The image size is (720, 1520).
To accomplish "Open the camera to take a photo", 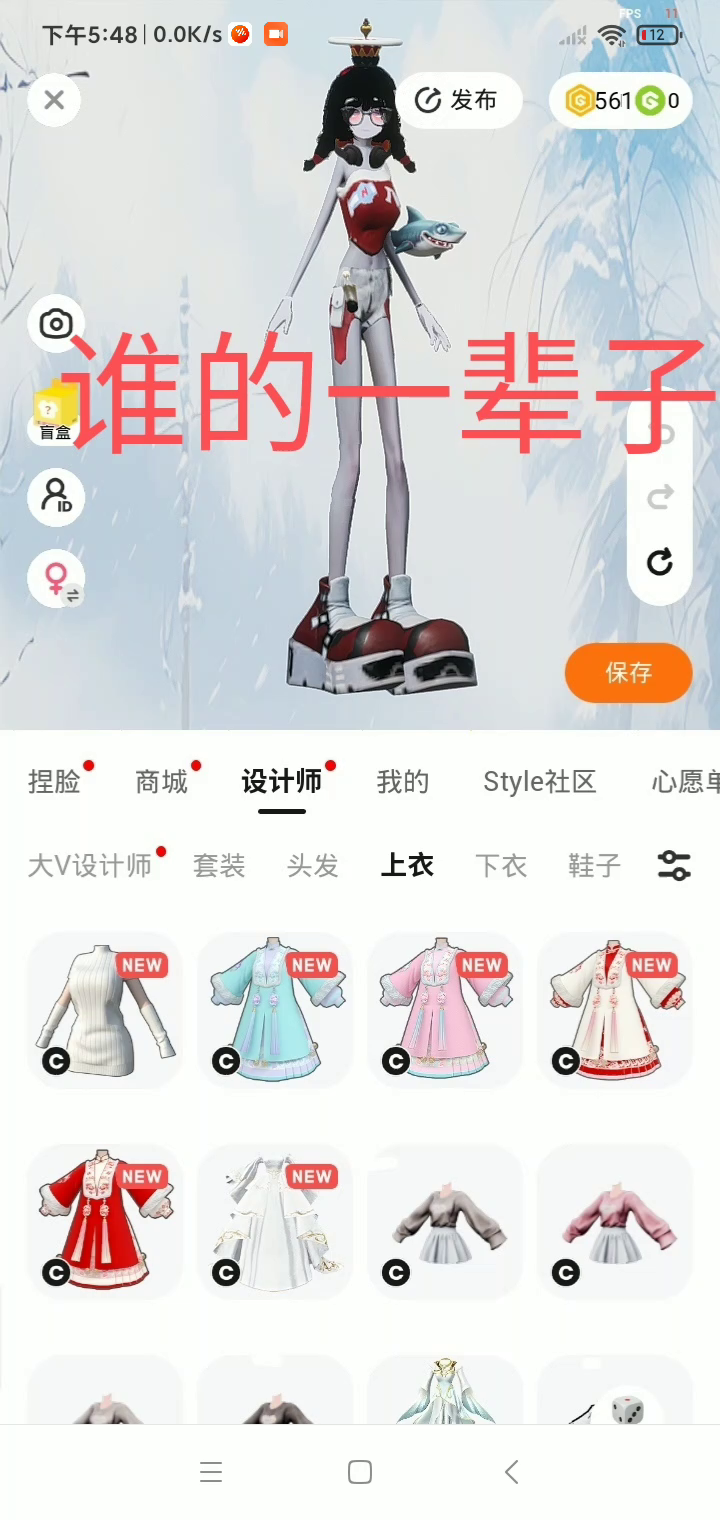I will pos(56,324).
